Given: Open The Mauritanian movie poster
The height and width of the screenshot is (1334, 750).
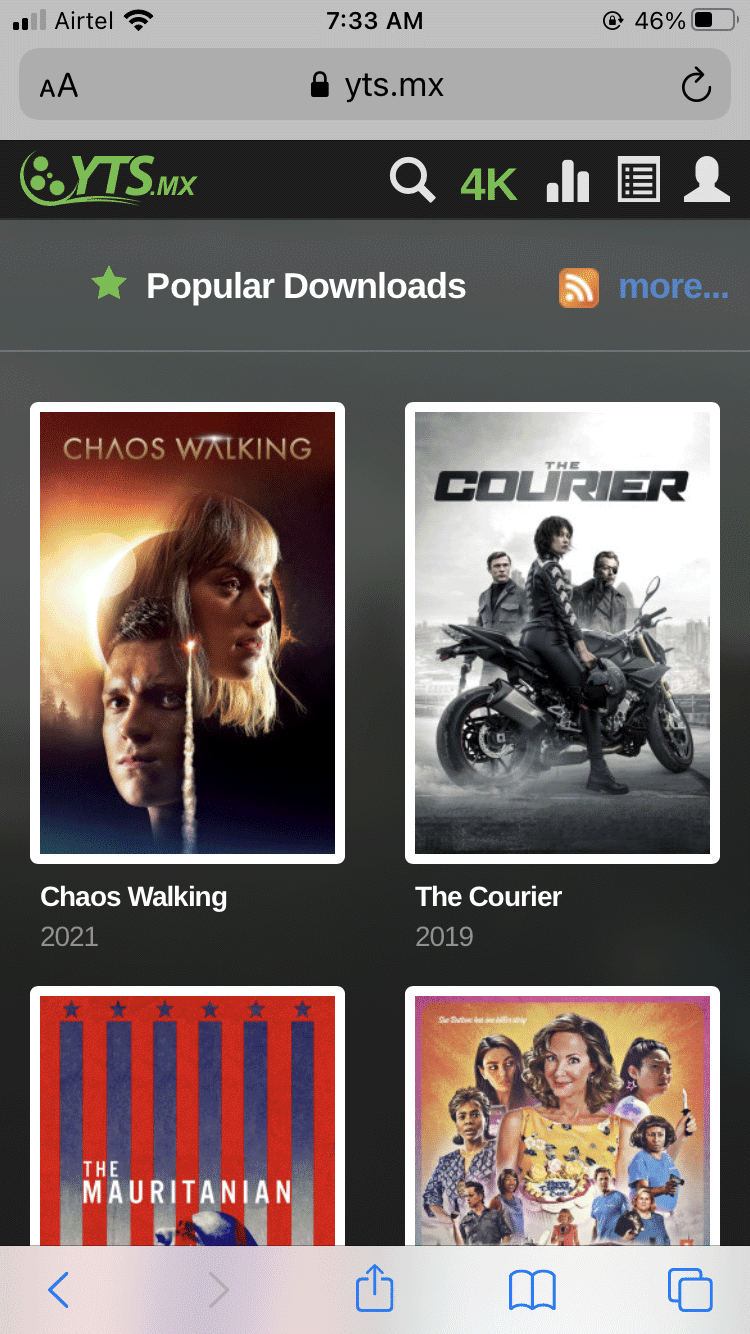Looking at the screenshot, I should (x=187, y=1116).
